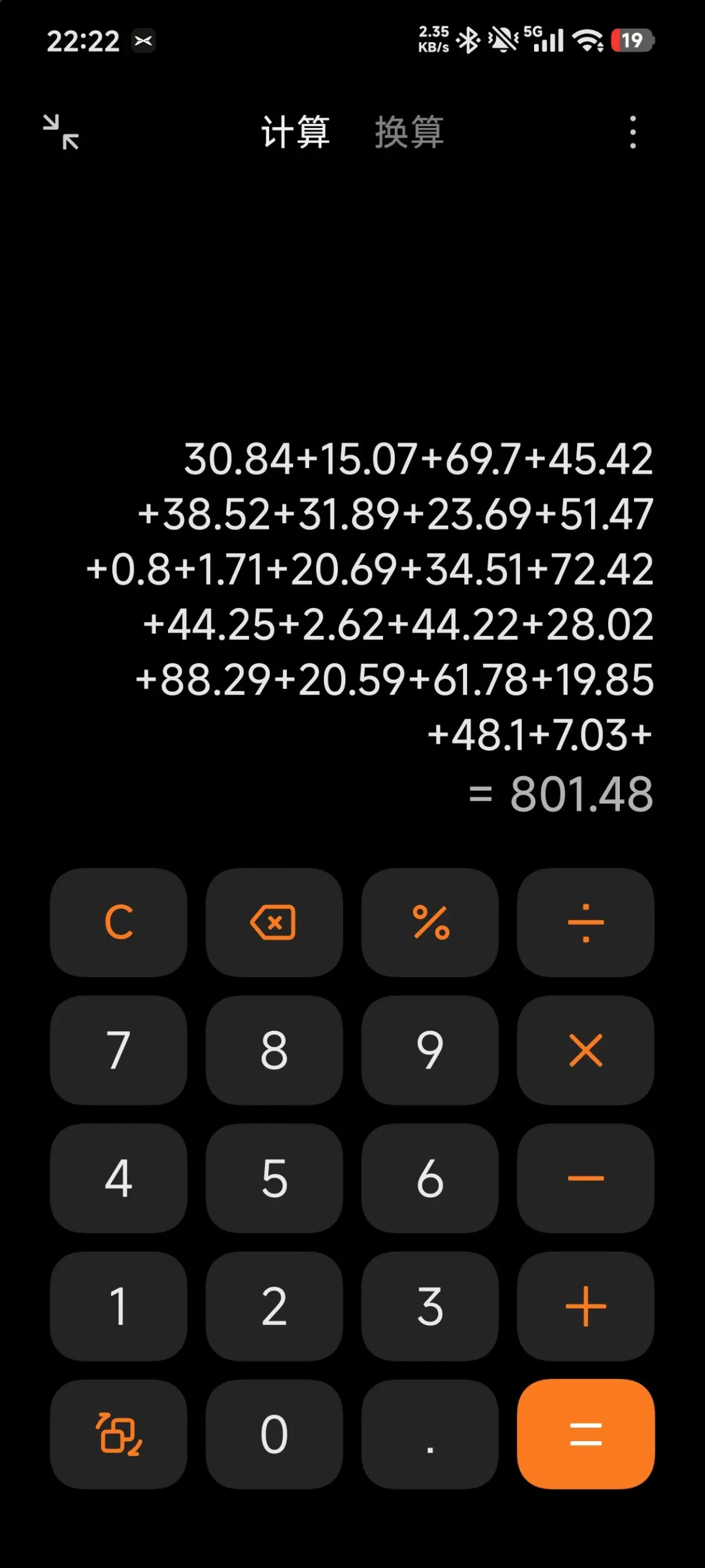Tap the divide operator key
705x1568 pixels.
click(585, 922)
